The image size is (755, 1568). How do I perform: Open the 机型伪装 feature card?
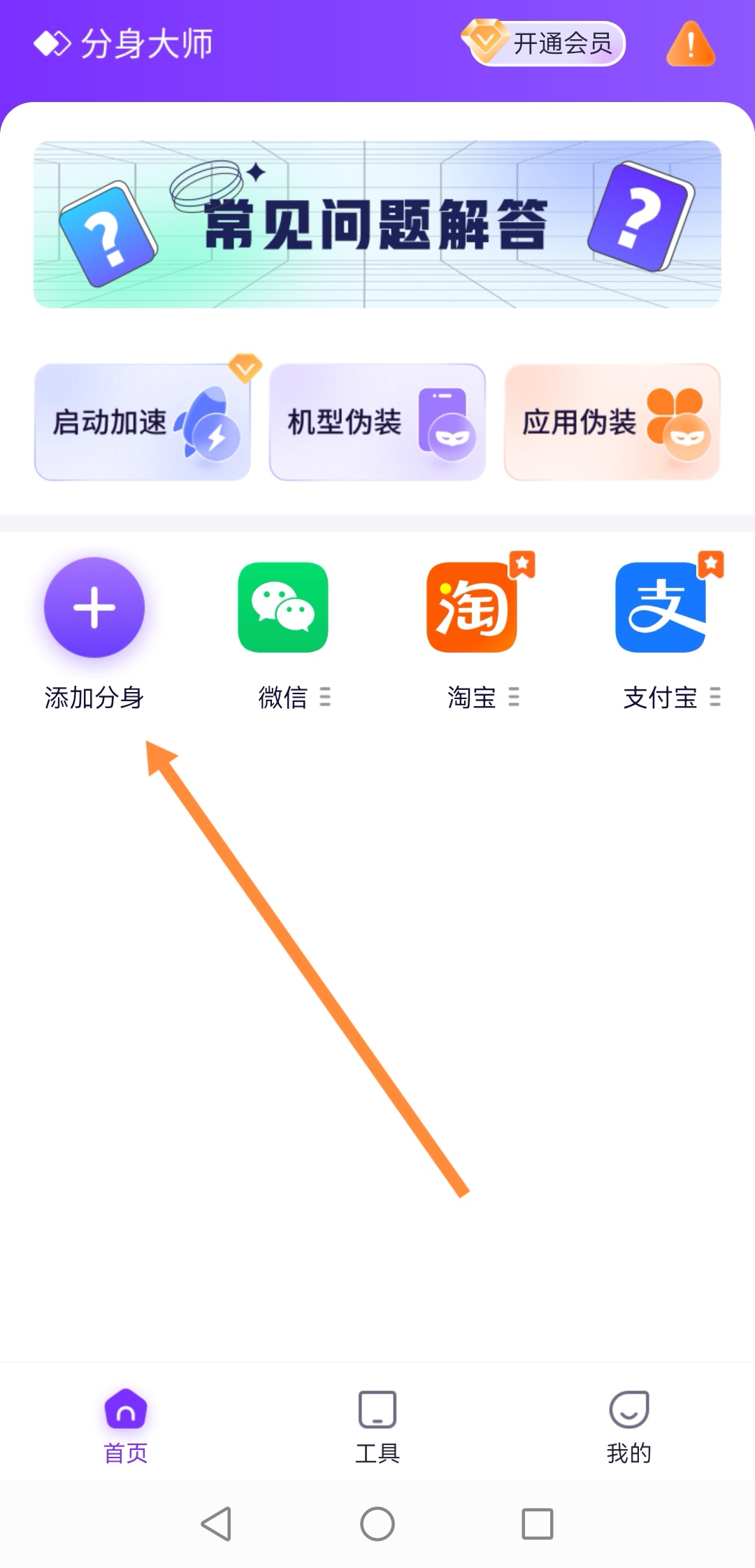click(x=377, y=422)
